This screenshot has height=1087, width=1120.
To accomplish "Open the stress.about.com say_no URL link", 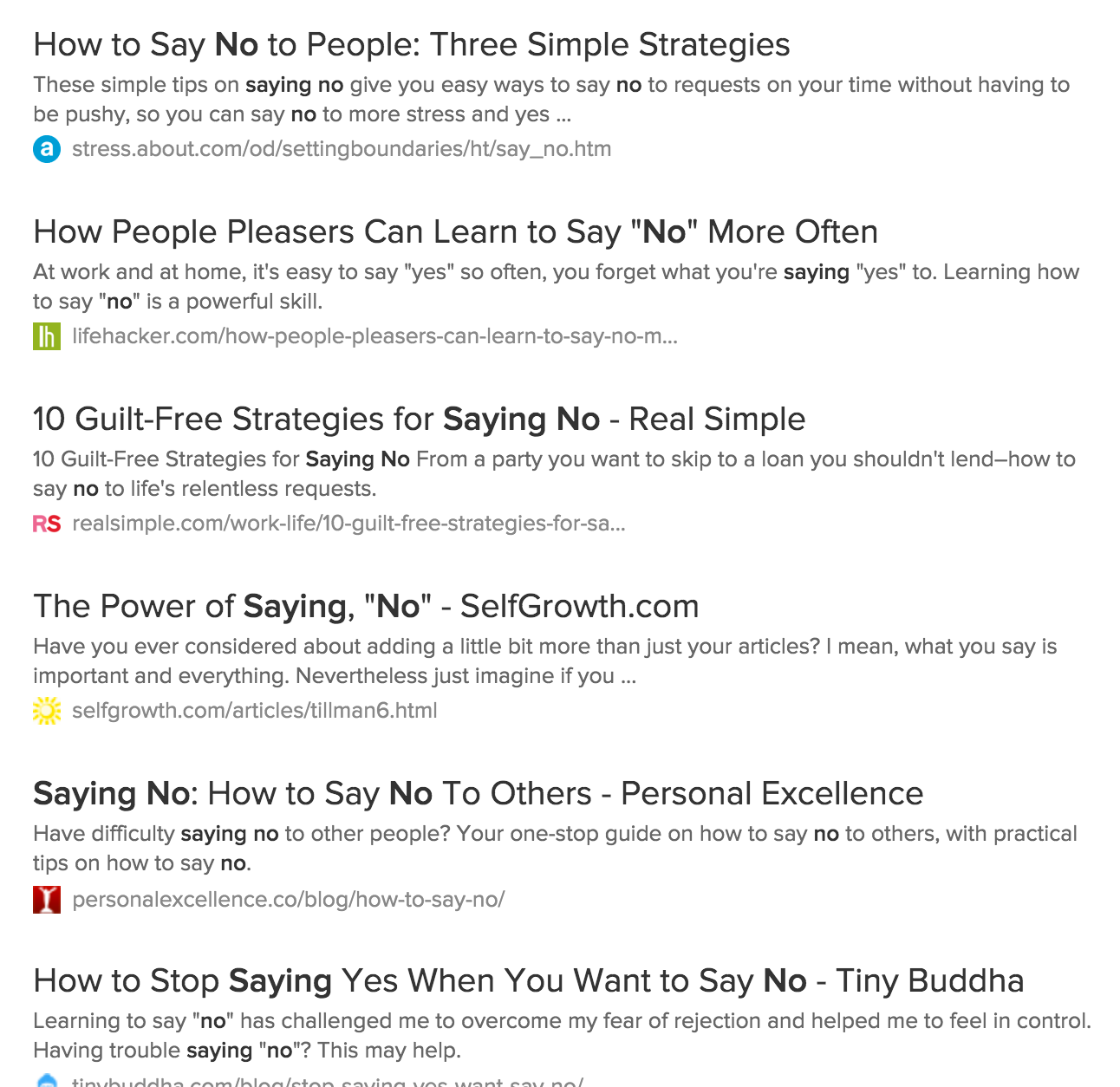I will [342, 149].
